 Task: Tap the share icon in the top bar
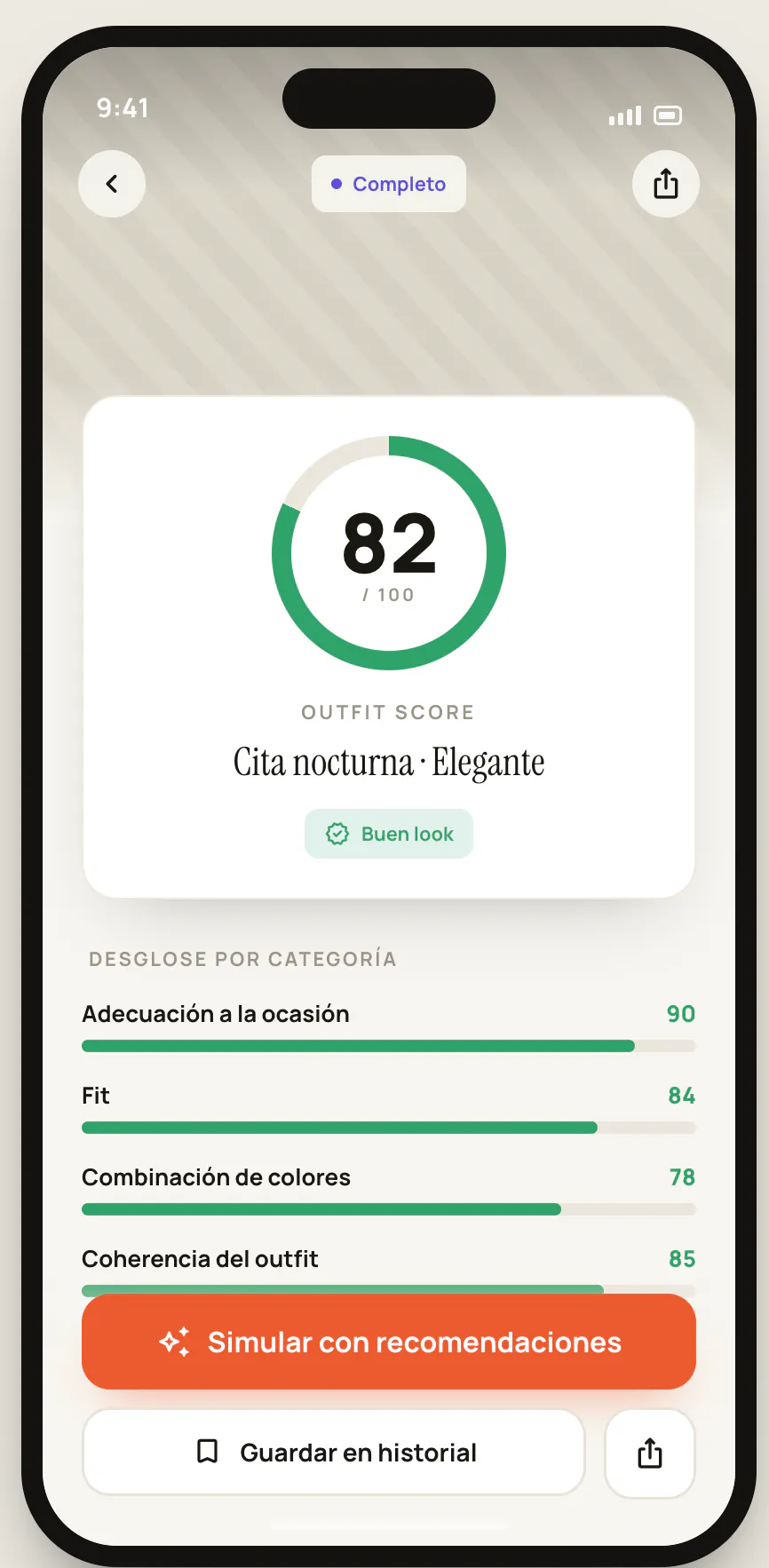pyautogui.click(x=666, y=184)
